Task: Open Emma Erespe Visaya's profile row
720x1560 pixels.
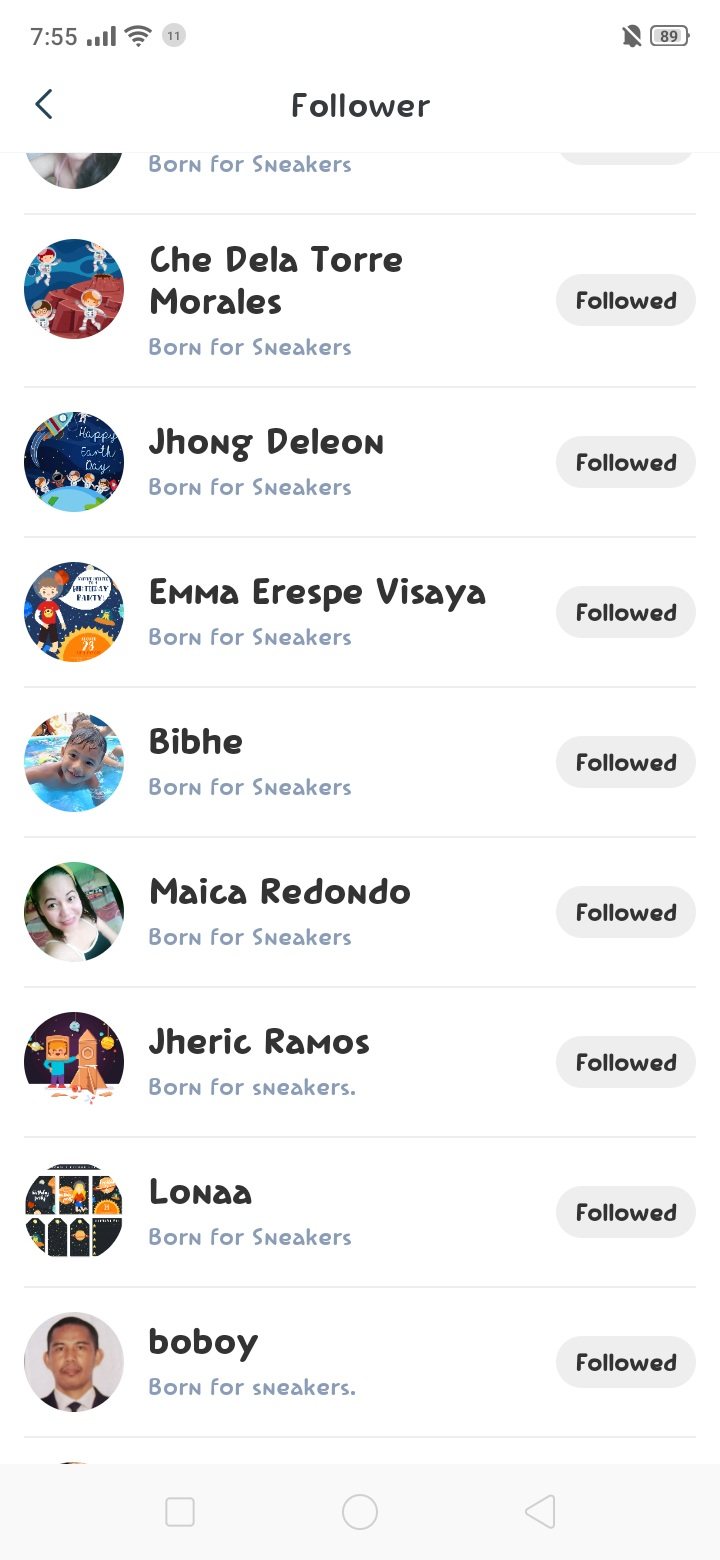Action: point(316,593)
